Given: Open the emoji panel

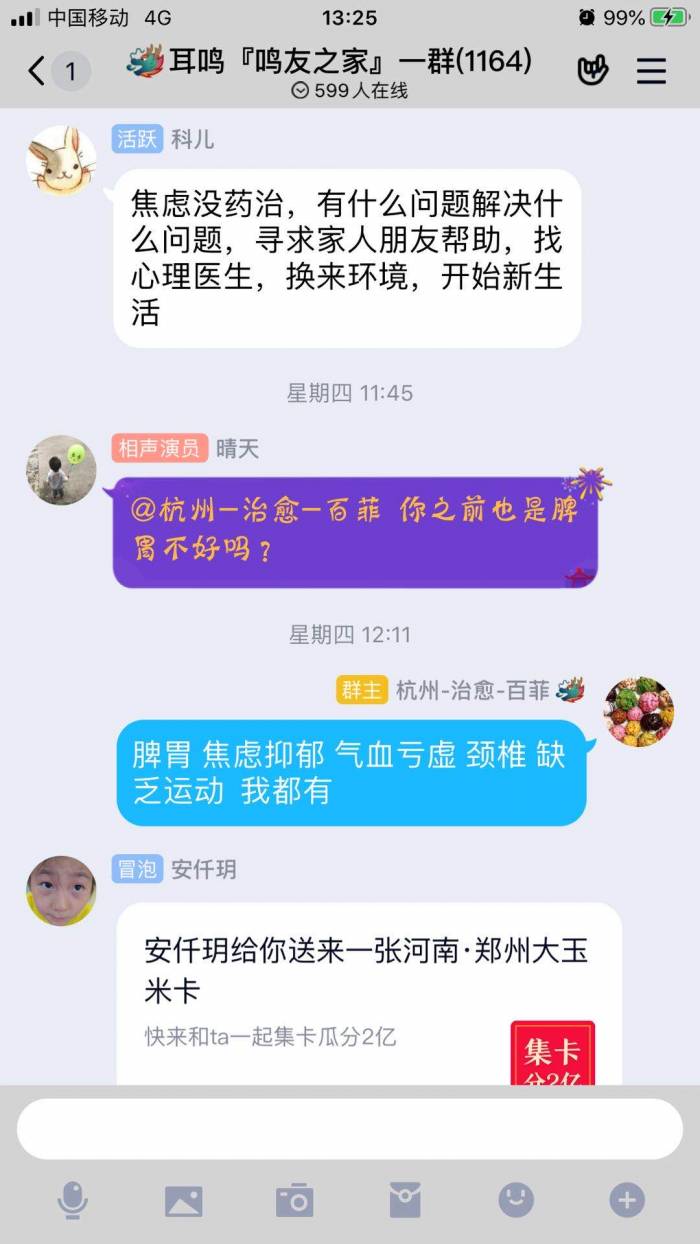Looking at the screenshot, I should pos(516,1200).
